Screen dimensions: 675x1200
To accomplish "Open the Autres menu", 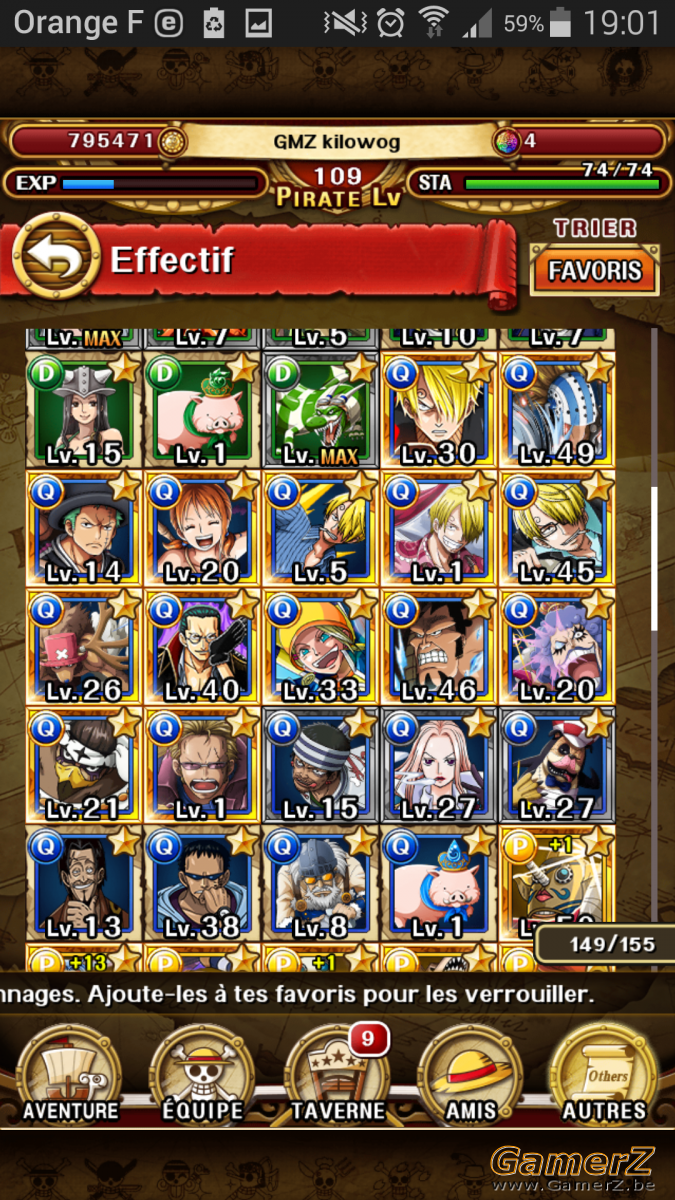I will tap(603, 1074).
